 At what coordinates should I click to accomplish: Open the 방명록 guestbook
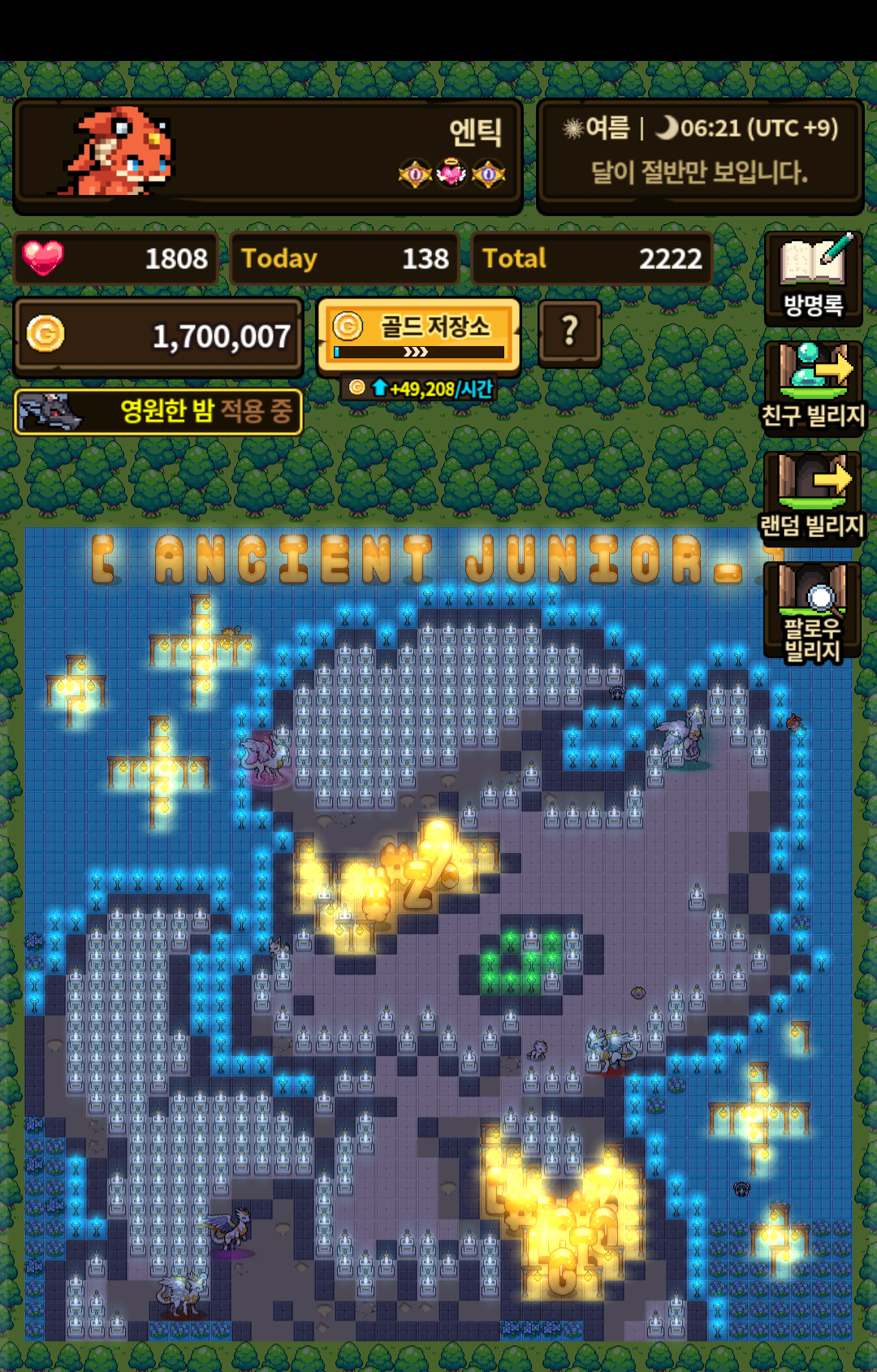point(812,277)
